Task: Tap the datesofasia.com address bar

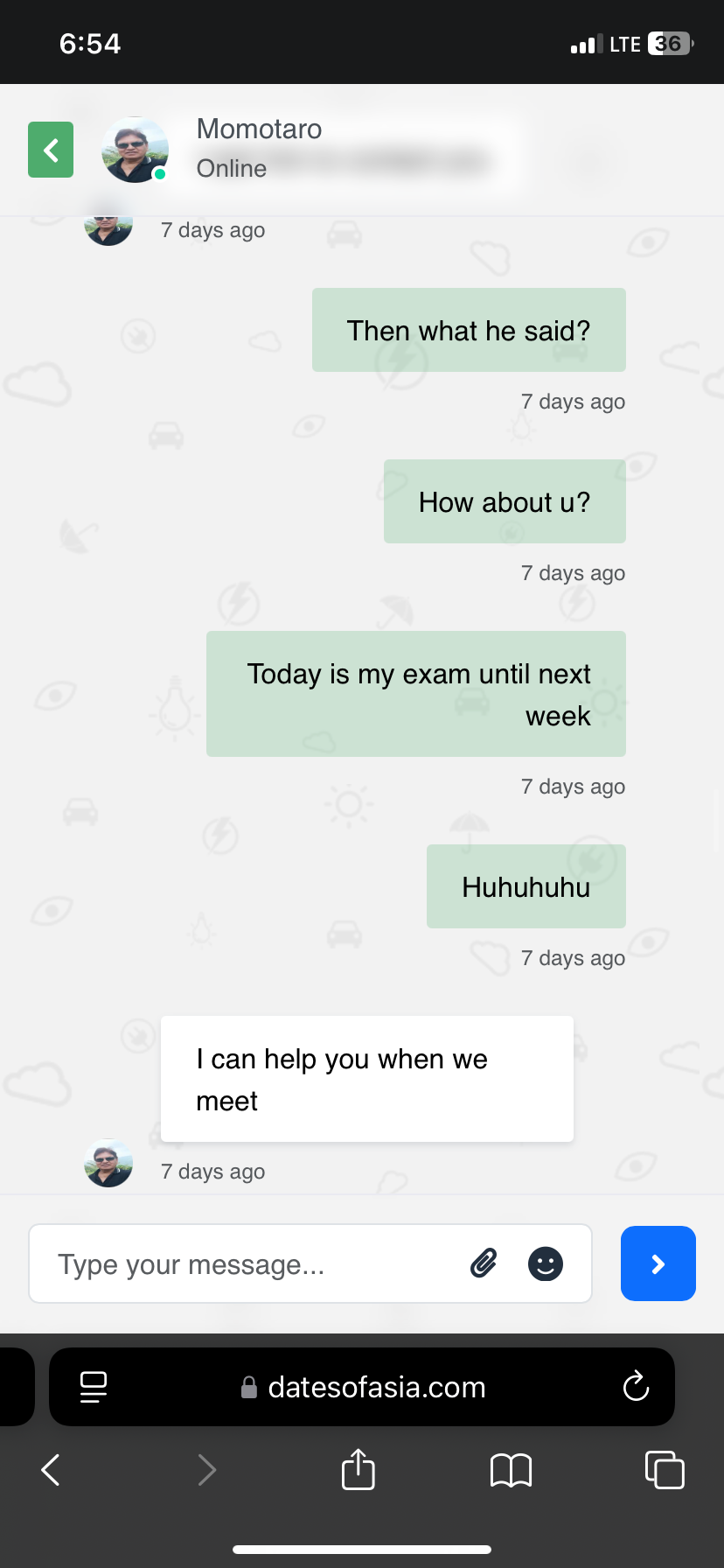Action: [362, 1387]
